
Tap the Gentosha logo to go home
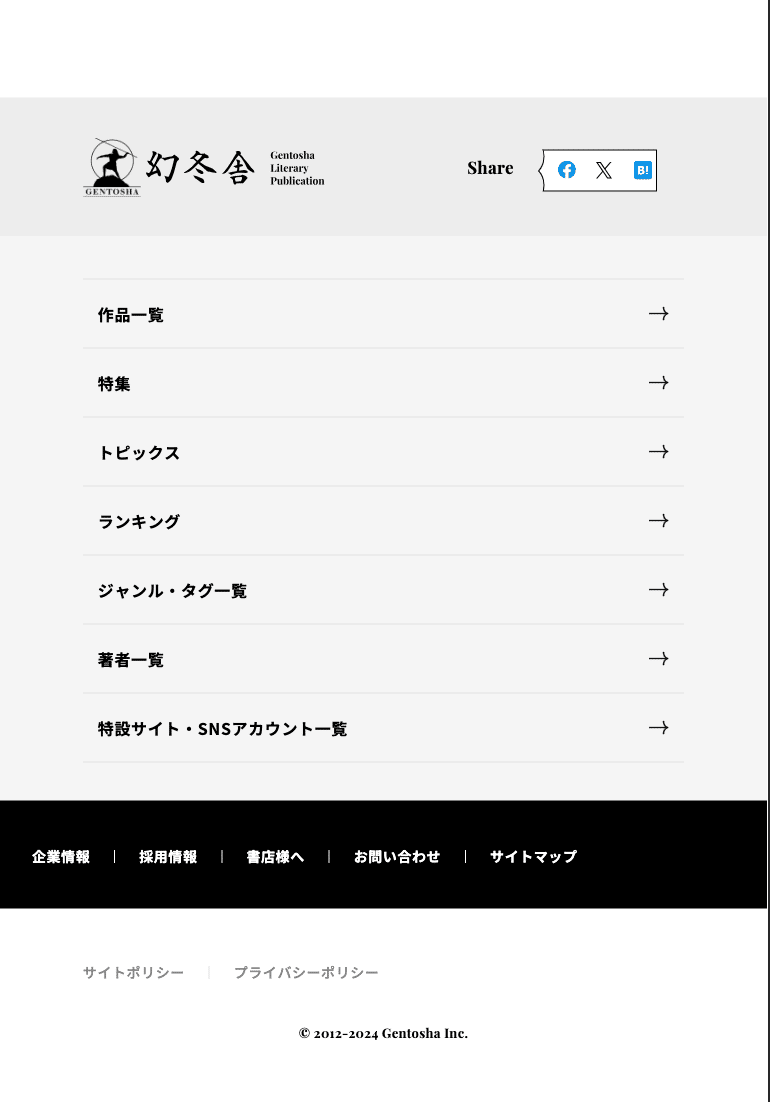click(x=204, y=168)
